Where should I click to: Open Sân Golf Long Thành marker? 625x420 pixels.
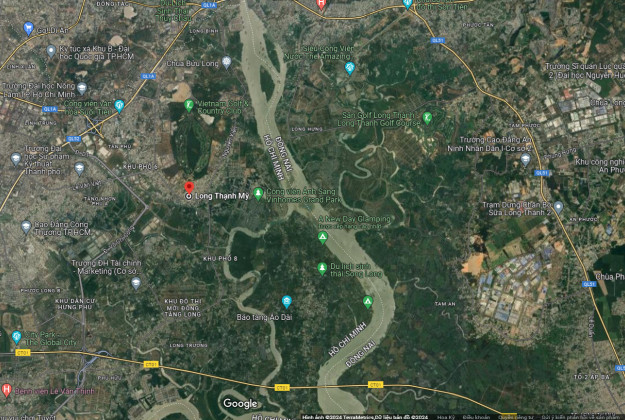tap(427, 117)
